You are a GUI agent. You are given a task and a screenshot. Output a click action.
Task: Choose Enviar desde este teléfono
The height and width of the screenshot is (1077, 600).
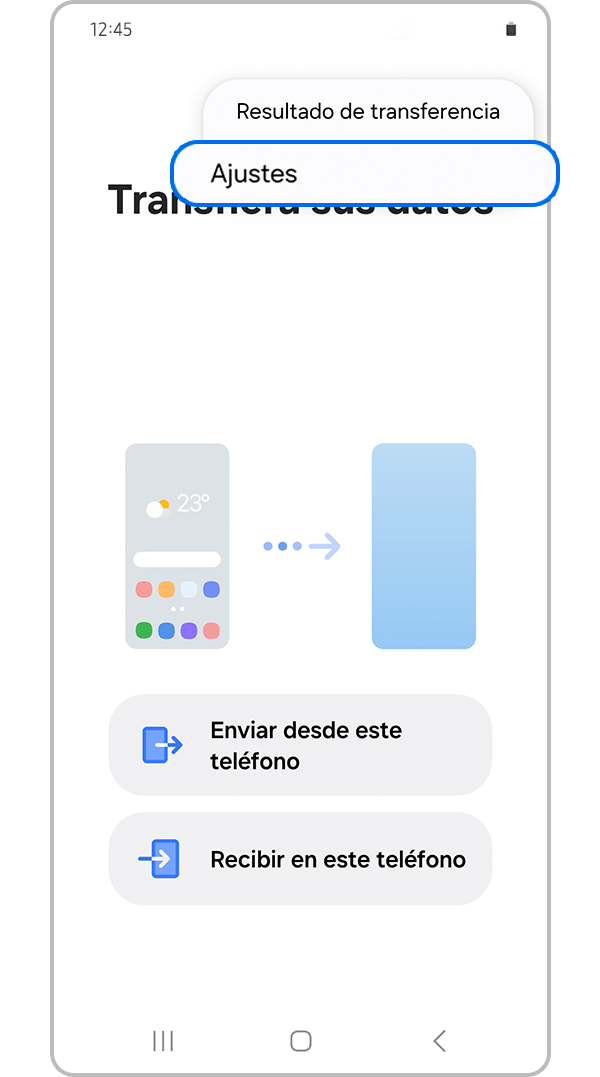300,745
